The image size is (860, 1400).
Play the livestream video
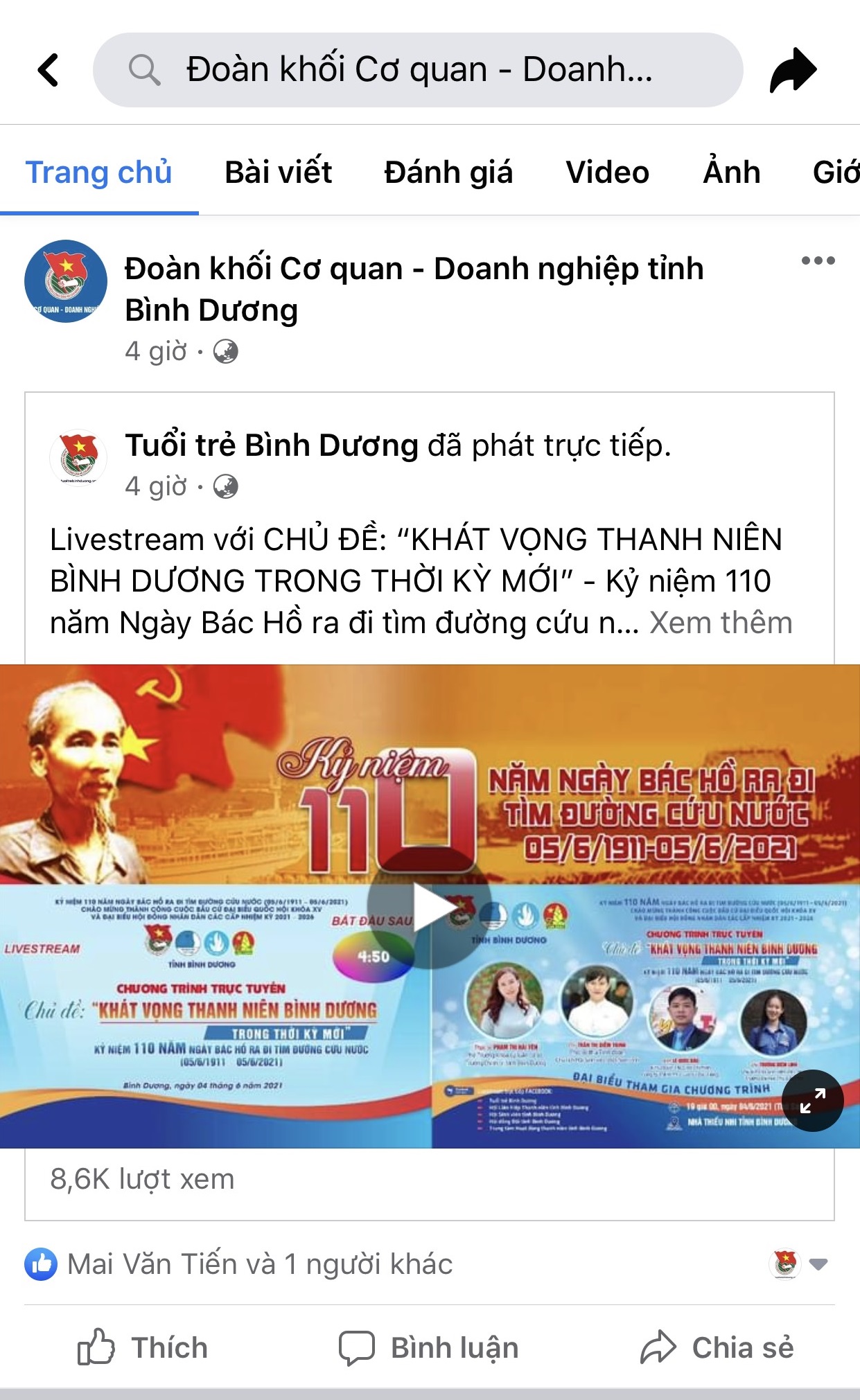click(429, 907)
